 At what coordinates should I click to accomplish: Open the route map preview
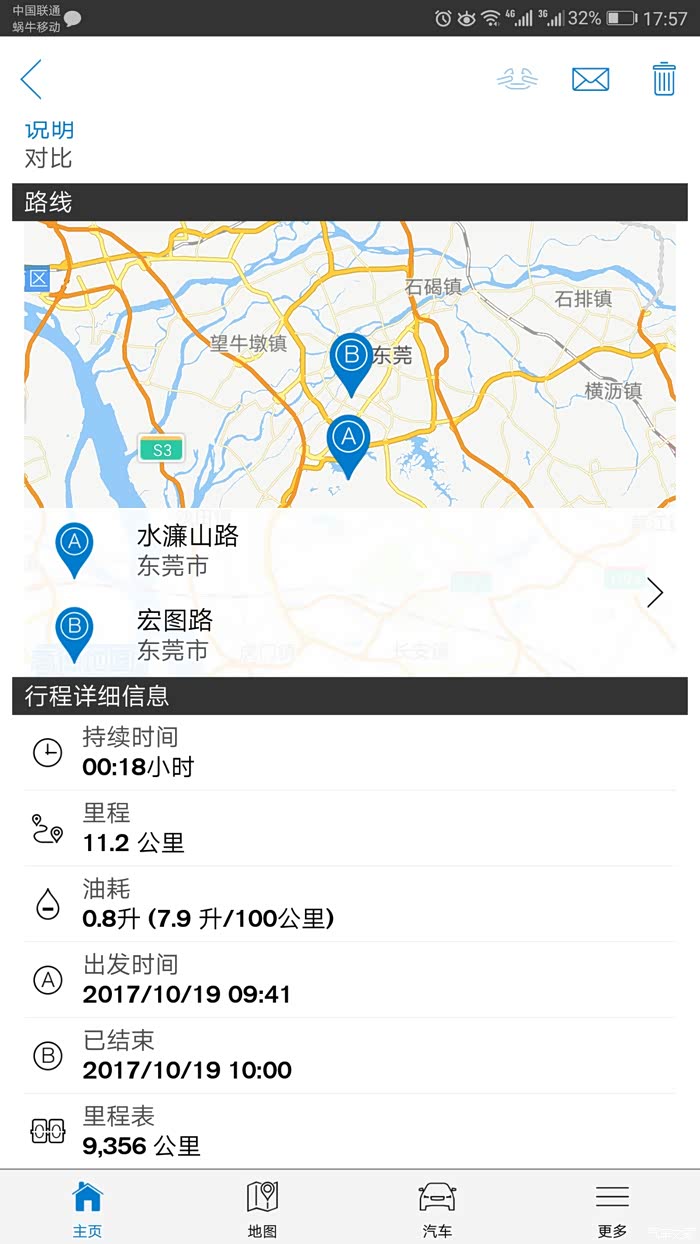pyautogui.click(x=350, y=365)
